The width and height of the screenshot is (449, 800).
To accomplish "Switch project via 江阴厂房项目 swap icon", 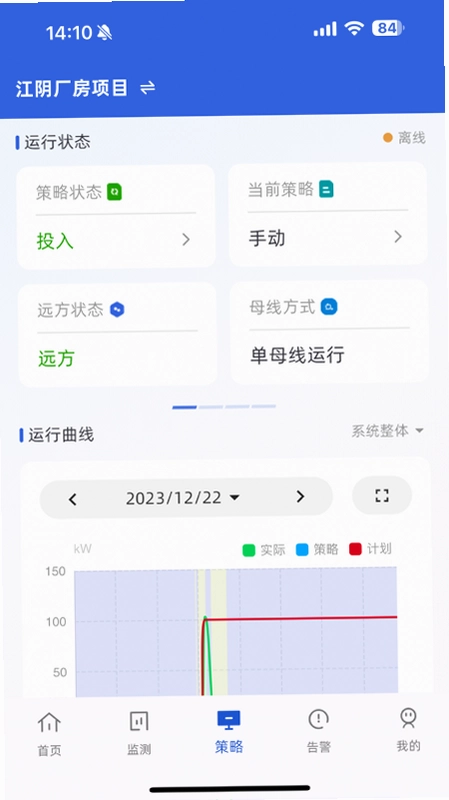I will [x=147, y=88].
